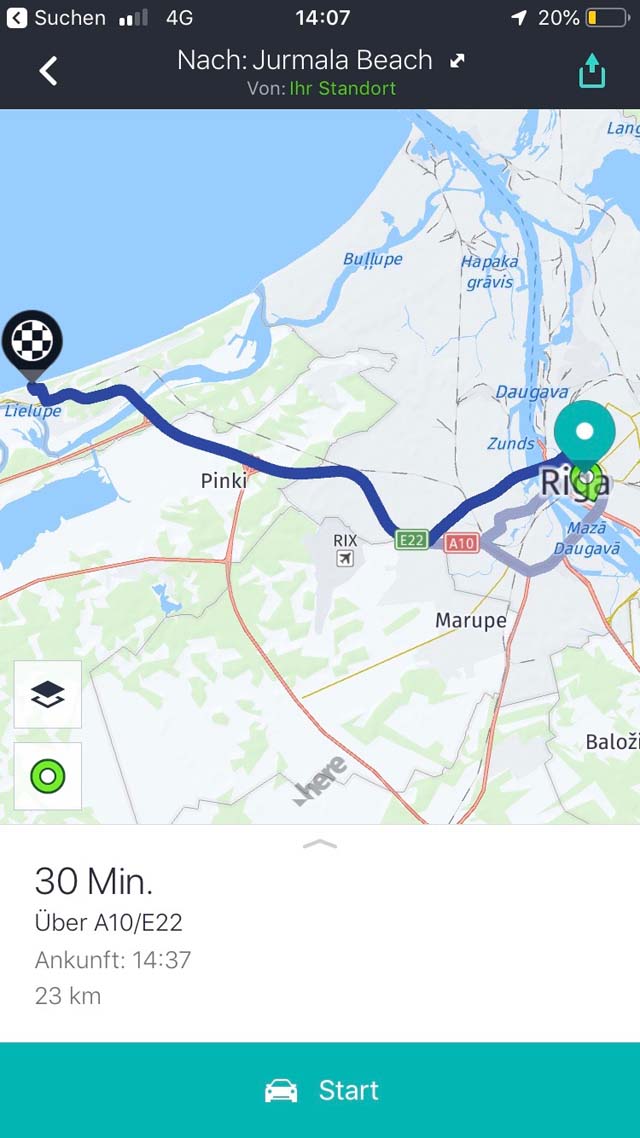The image size is (640, 1138).
Task: Go back with the header arrow
Action: pos(49,71)
